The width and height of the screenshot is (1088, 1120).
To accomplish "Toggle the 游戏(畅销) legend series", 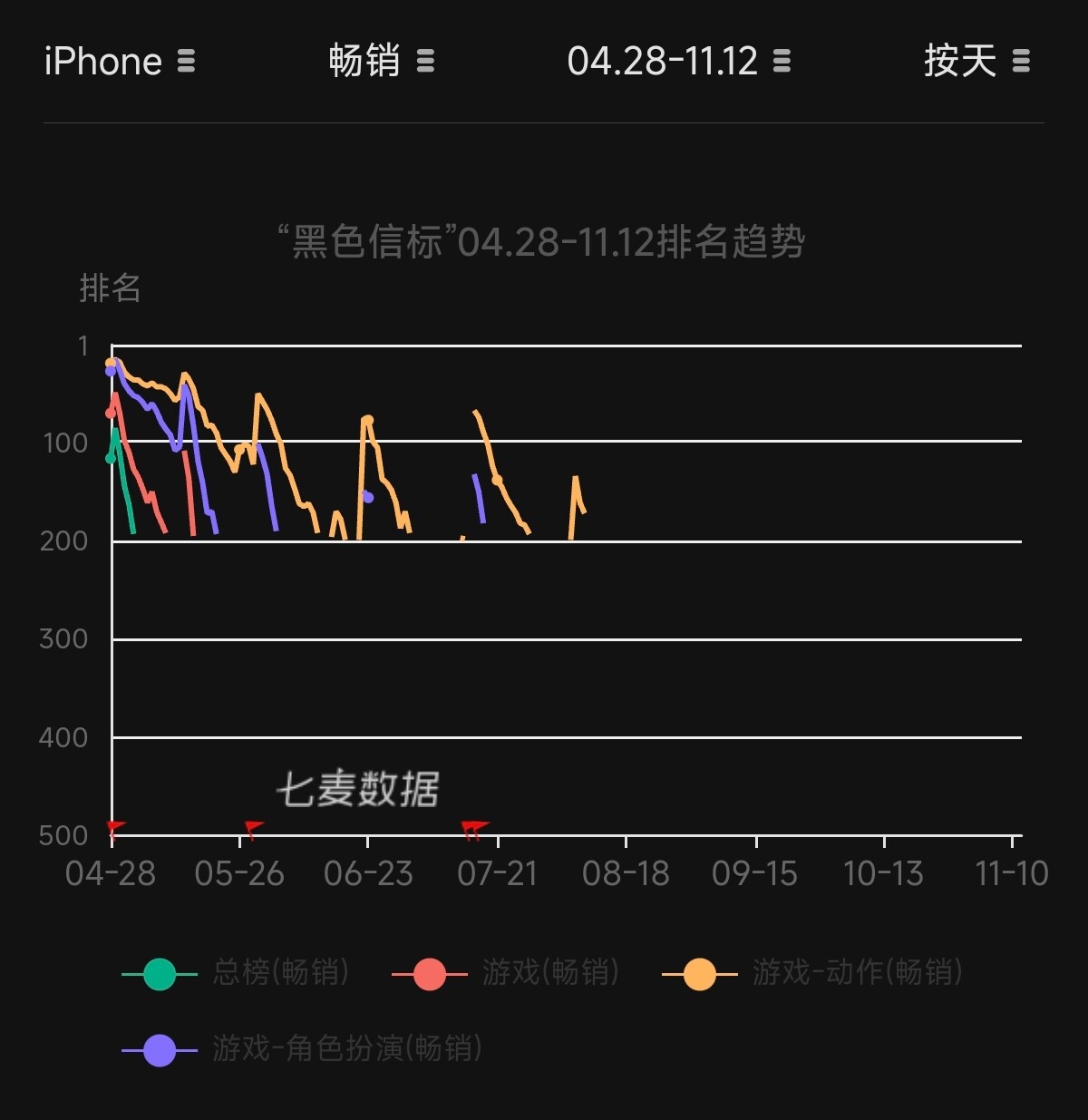I will click(x=506, y=973).
